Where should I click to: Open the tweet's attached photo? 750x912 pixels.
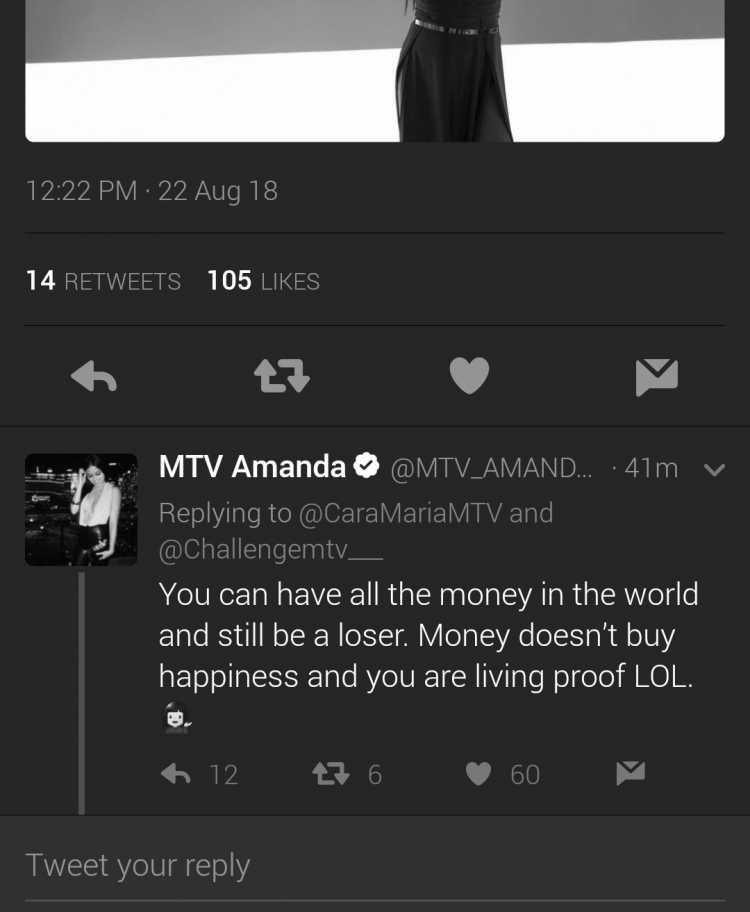pyautogui.click(x=375, y=70)
